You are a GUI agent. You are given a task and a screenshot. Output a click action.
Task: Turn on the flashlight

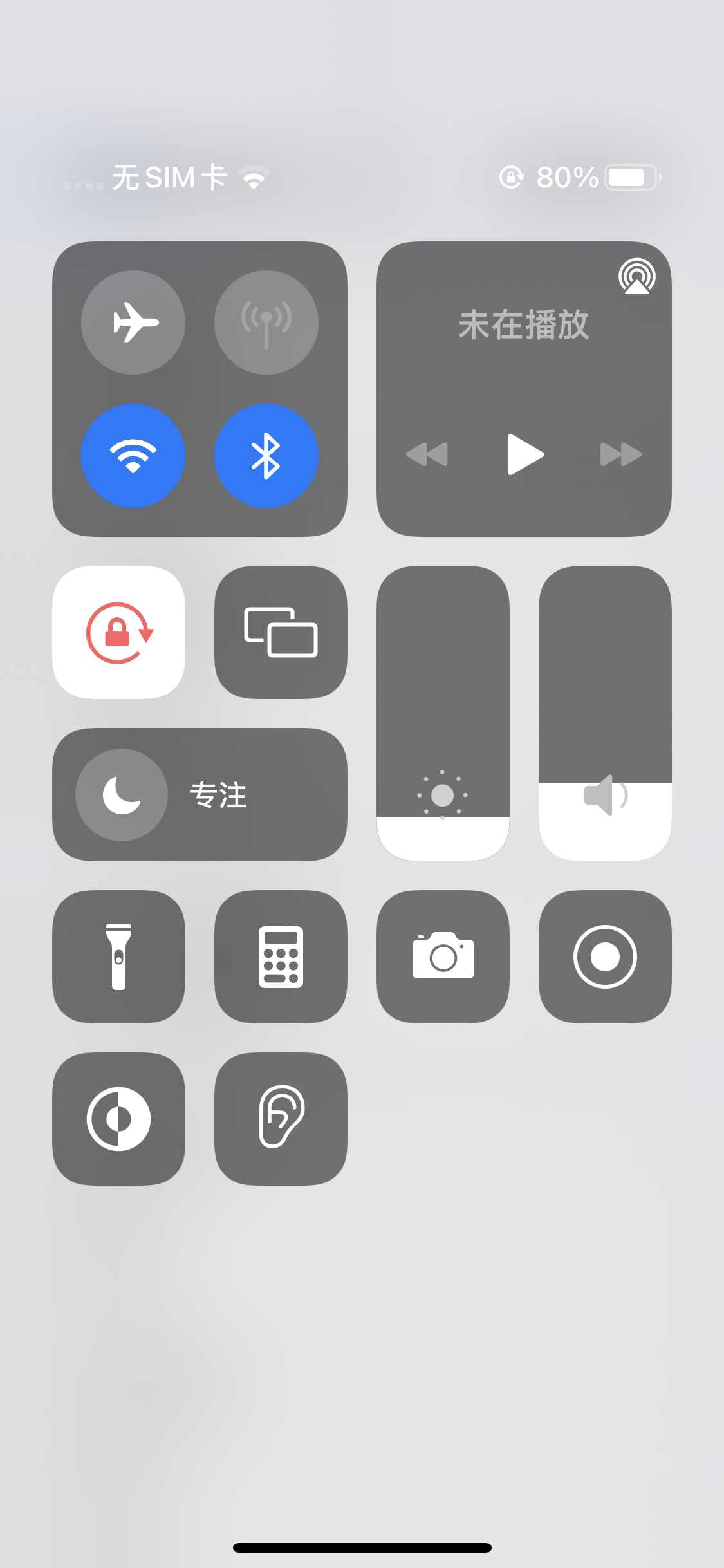[x=119, y=957]
